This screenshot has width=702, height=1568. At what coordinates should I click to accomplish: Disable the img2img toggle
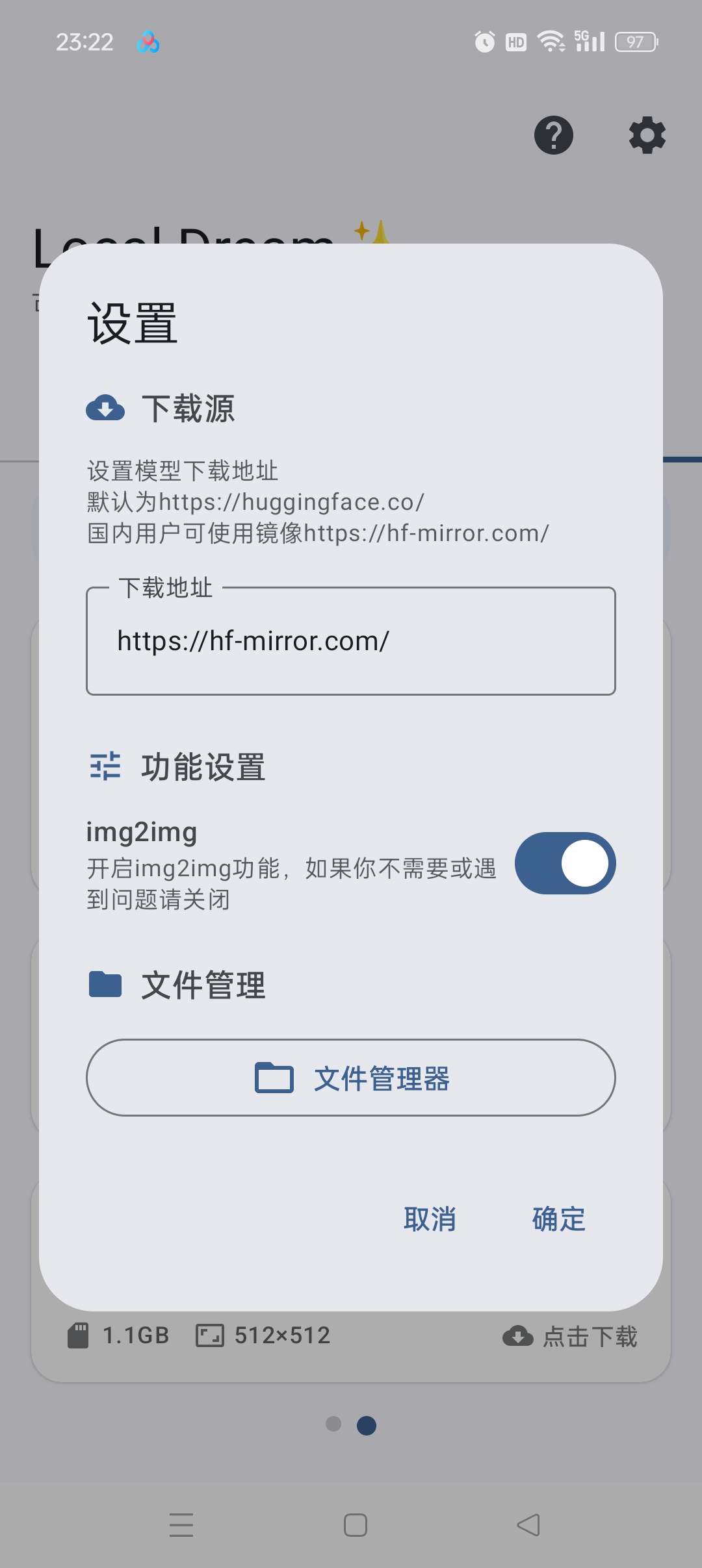tap(565, 863)
